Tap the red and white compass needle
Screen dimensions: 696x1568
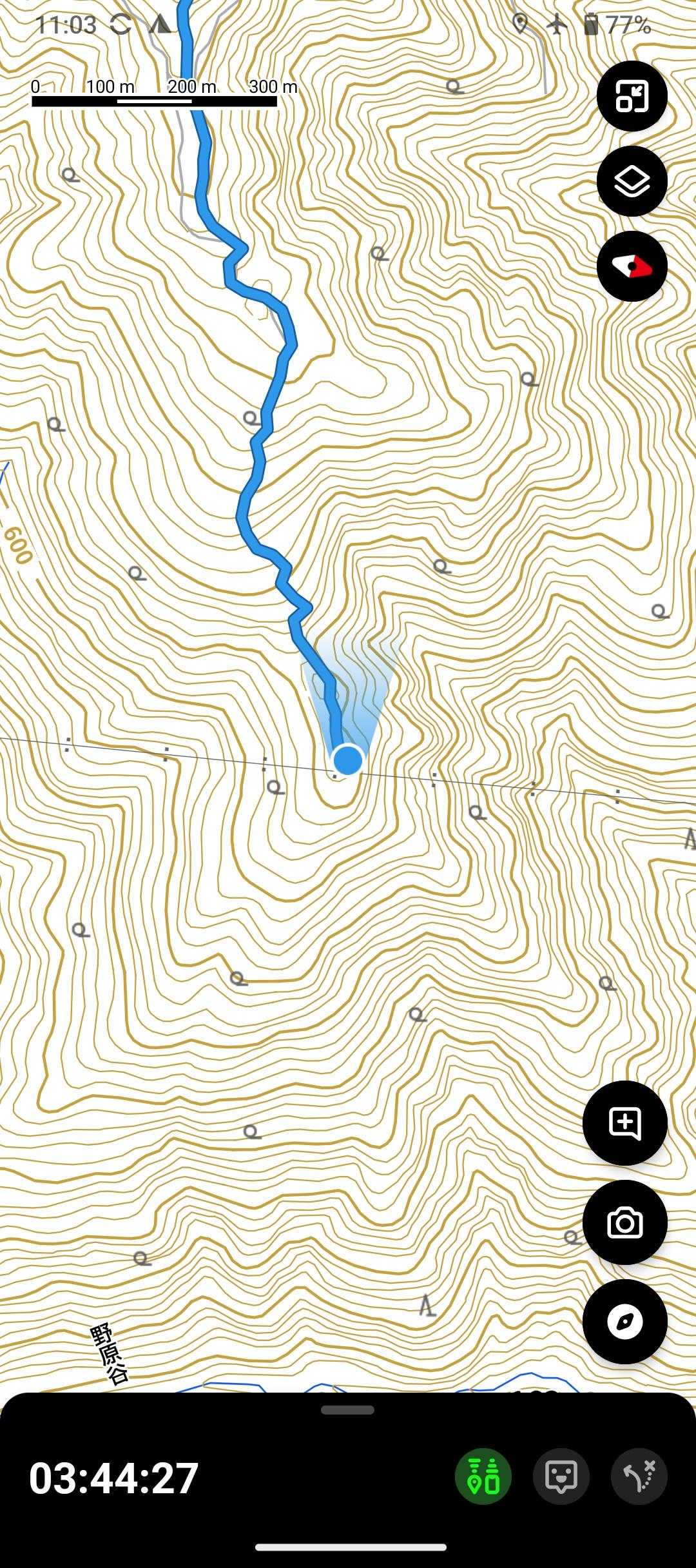[x=632, y=266]
